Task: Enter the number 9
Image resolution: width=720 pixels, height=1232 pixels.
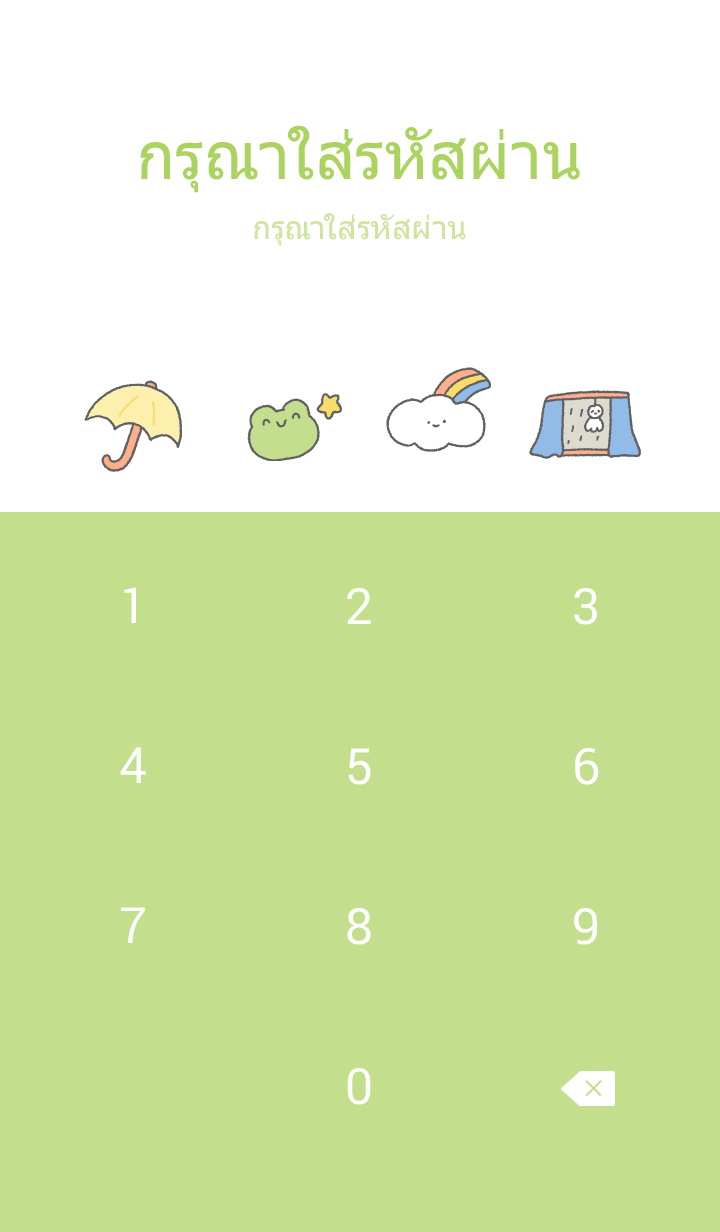Action: coord(586,927)
